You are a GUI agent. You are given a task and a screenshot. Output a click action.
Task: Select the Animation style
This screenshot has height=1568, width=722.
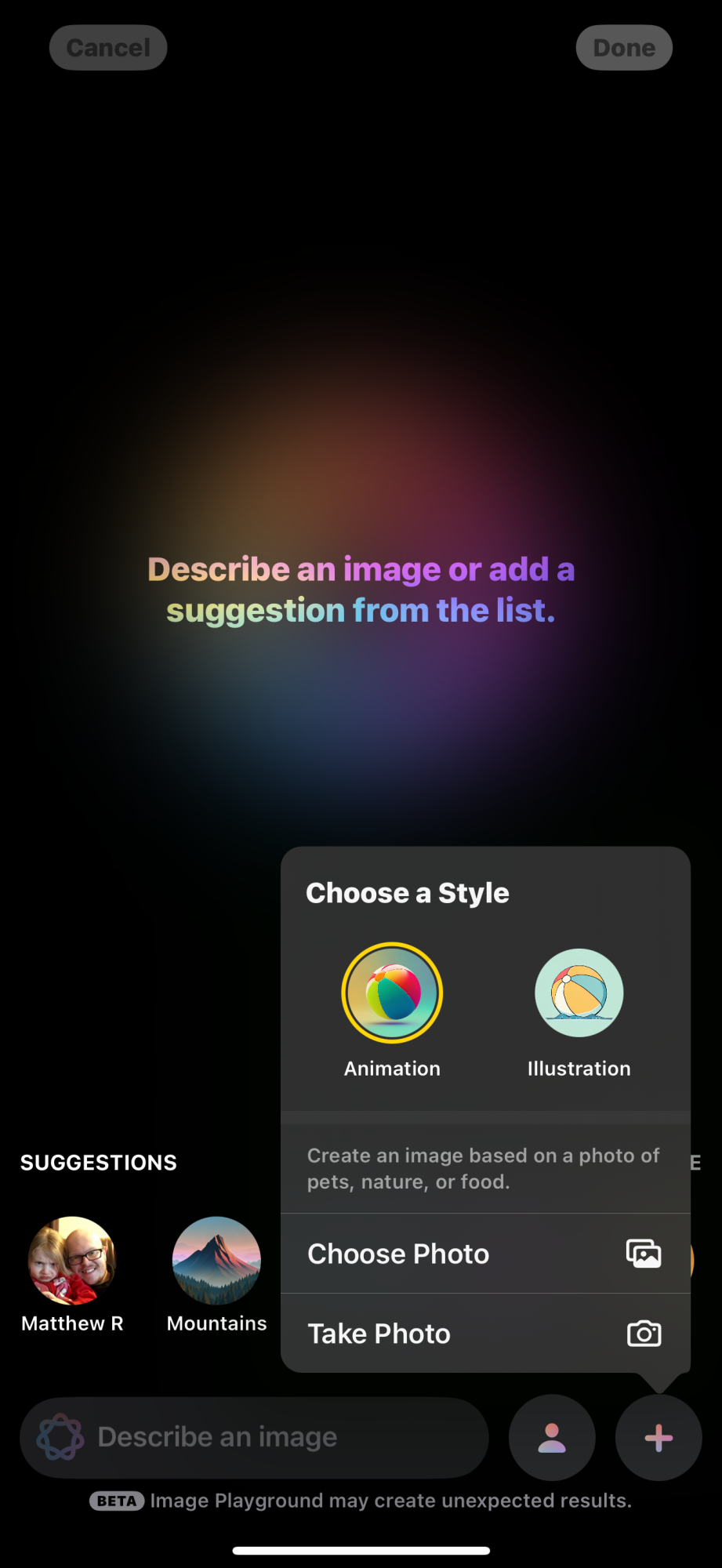click(x=392, y=993)
